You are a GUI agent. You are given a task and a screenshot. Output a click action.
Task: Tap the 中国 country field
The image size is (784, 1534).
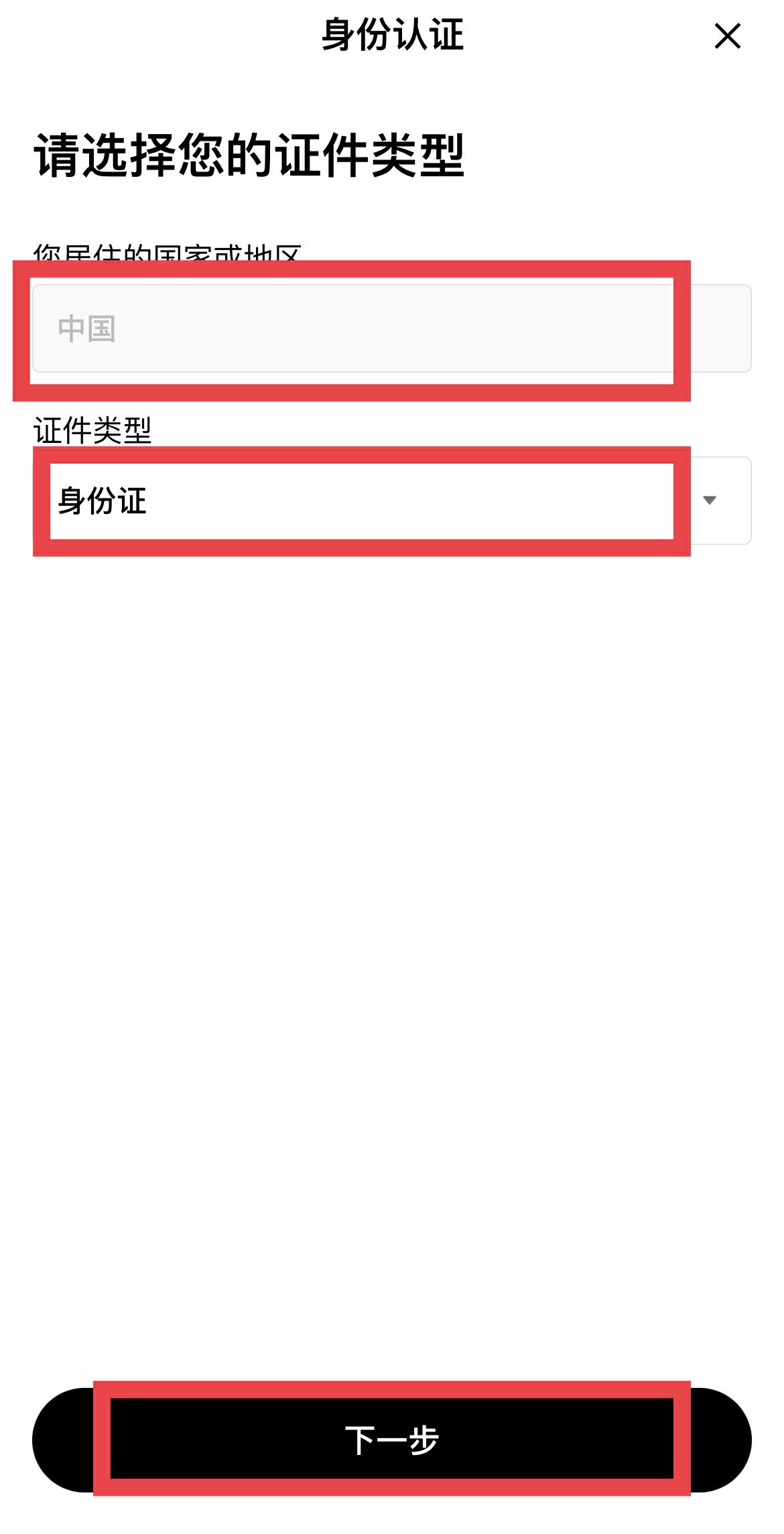[392, 328]
